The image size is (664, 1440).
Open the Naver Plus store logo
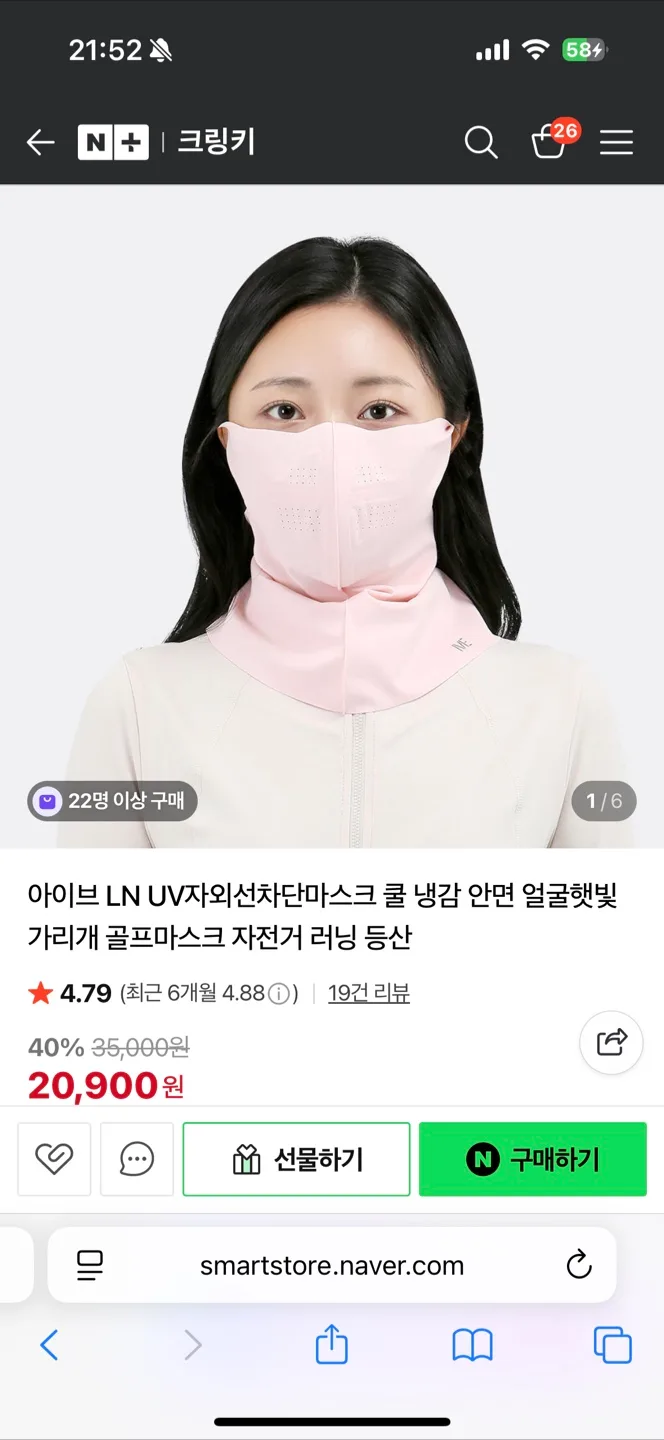click(x=113, y=143)
